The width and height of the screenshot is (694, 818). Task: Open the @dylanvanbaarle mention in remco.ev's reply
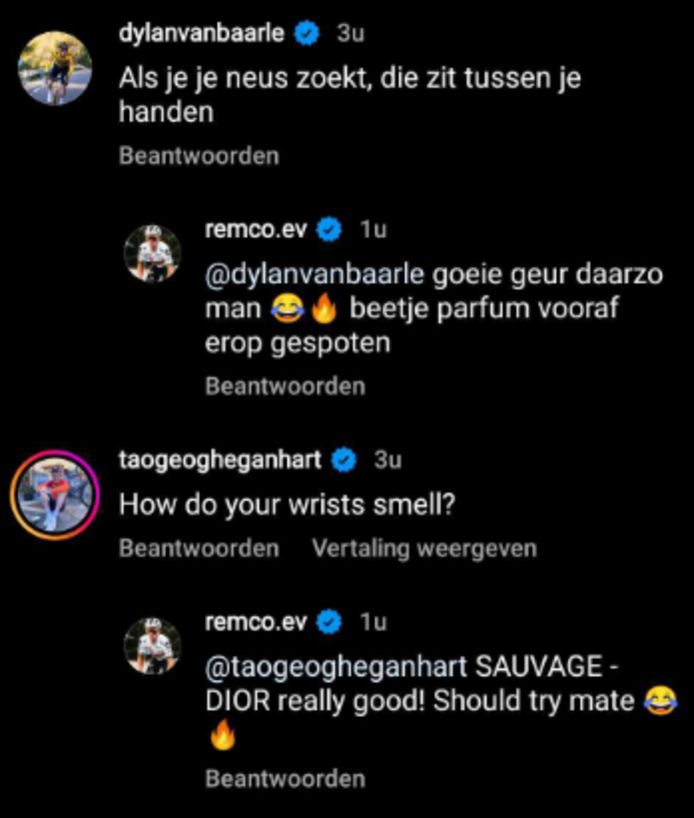tap(314, 274)
